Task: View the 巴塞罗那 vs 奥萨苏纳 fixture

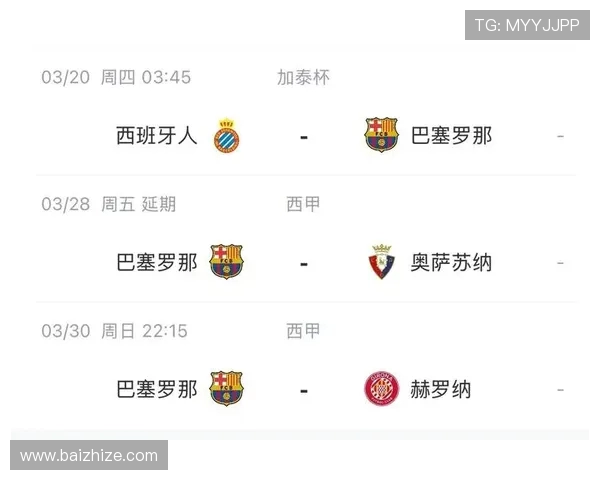Action: 303,263
